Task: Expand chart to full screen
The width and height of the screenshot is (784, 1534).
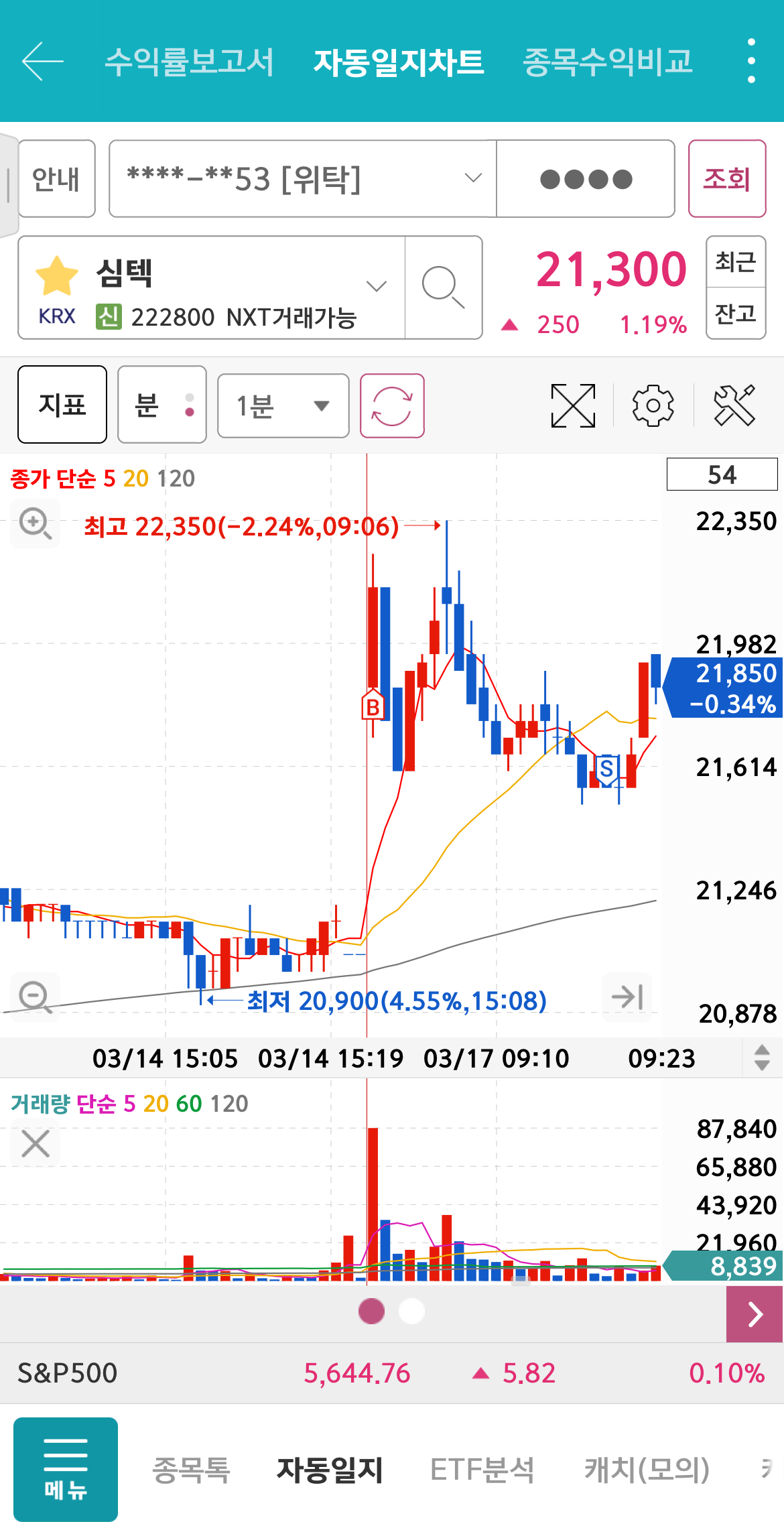Action: tap(573, 405)
